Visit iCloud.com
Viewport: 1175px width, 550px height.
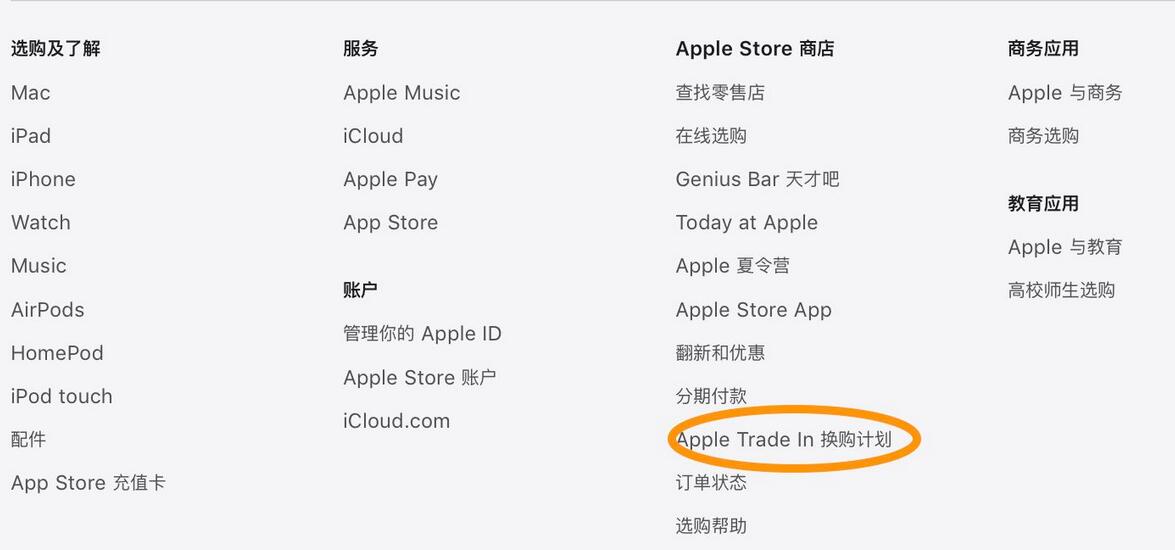396,421
